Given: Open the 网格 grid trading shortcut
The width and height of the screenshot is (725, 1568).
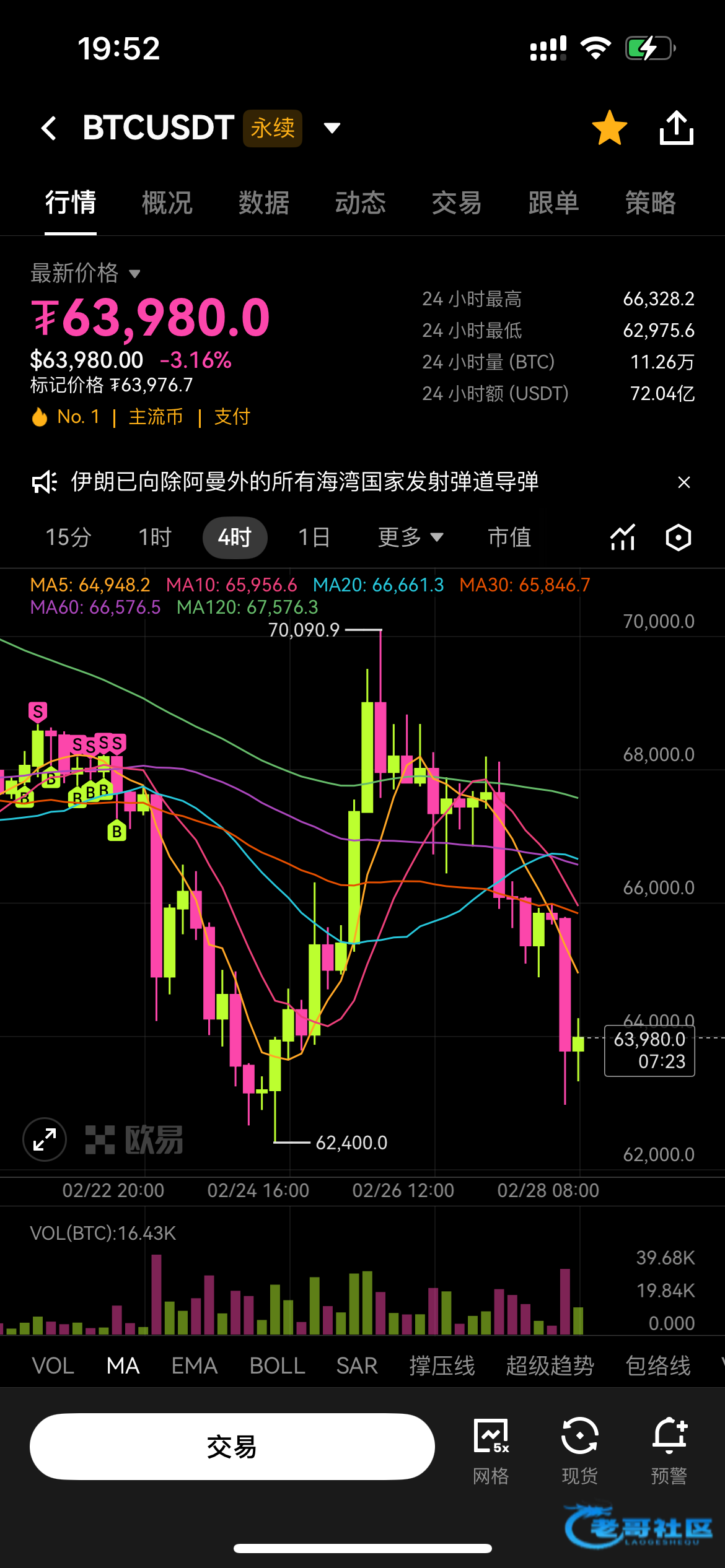Looking at the screenshot, I should pos(491,1450).
